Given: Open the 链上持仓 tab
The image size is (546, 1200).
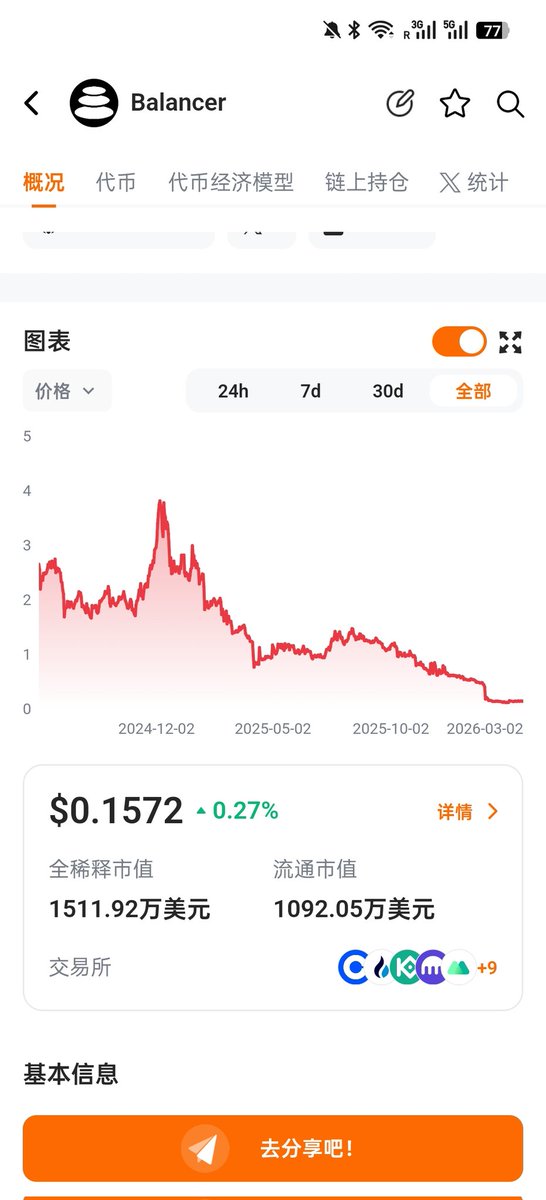Looking at the screenshot, I should coord(367,182).
